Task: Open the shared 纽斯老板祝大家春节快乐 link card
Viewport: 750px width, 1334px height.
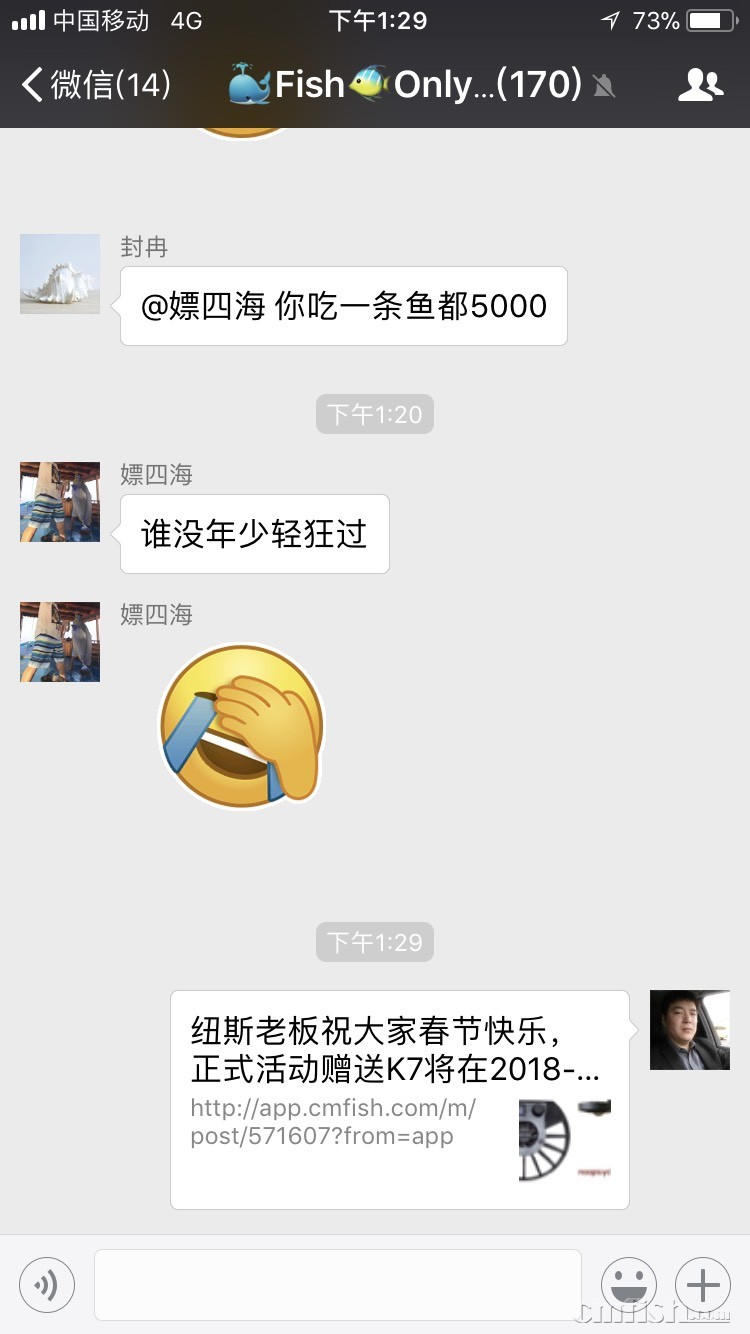Action: (x=400, y=1099)
